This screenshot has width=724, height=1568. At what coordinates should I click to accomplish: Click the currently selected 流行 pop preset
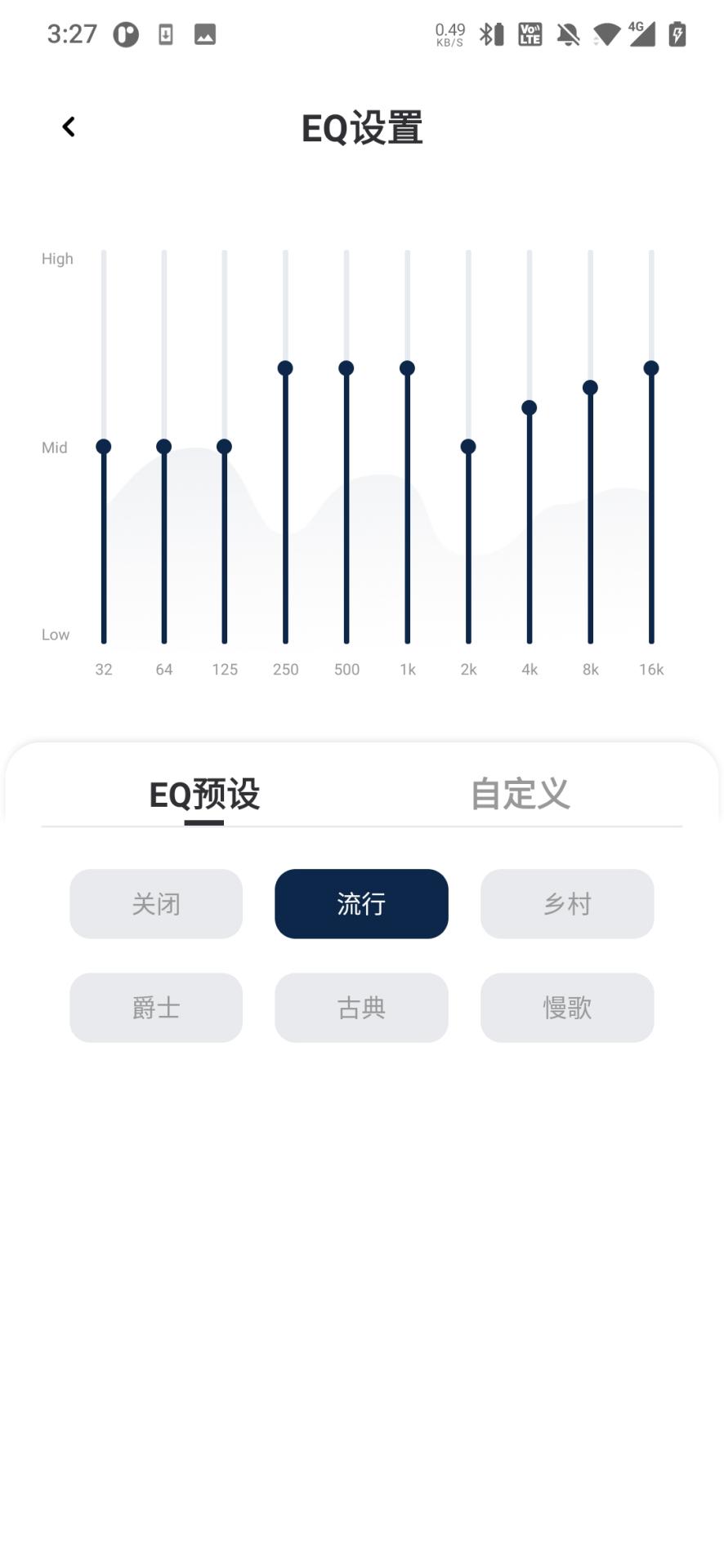[x=361, y=903]
